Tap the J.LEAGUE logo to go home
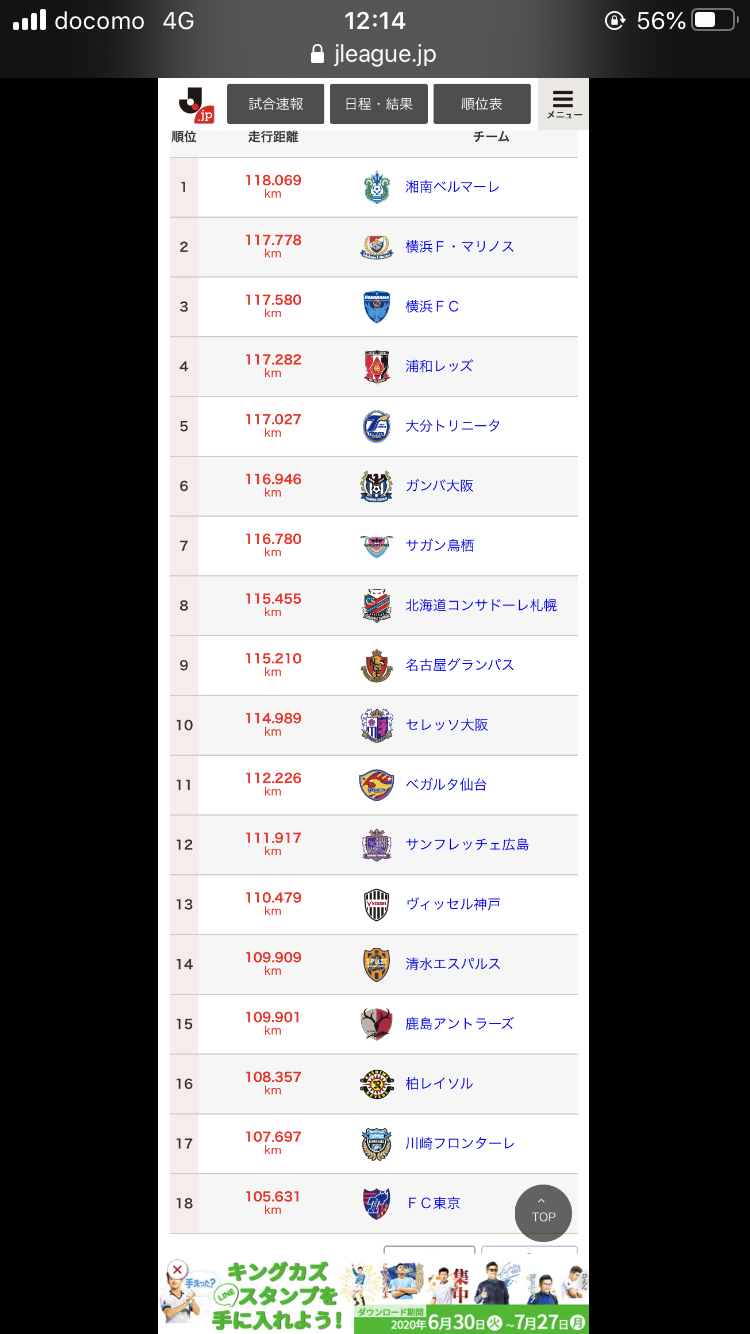The height and width of the screenshot is (1334, 750). click(x=196, y=104)
